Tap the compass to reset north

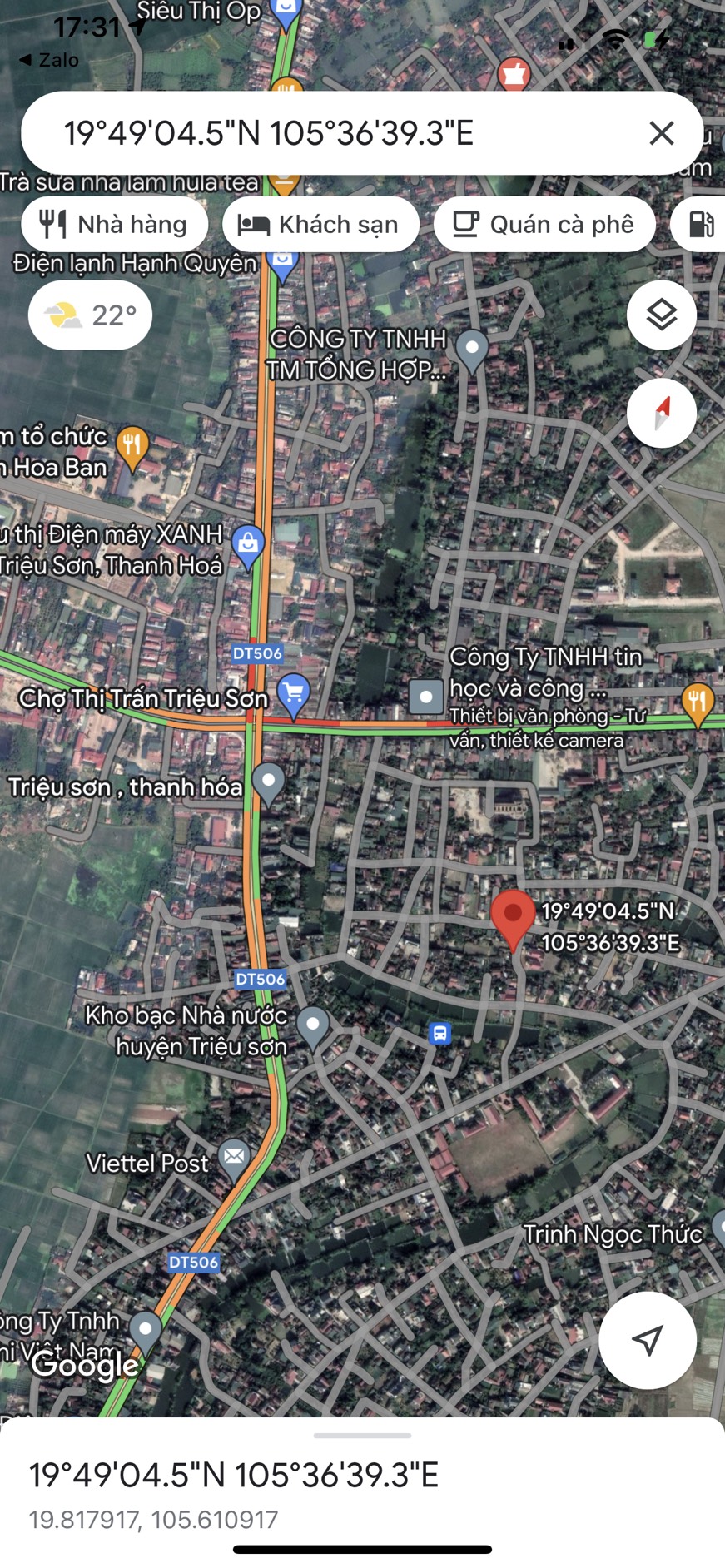tap(661, 413)
